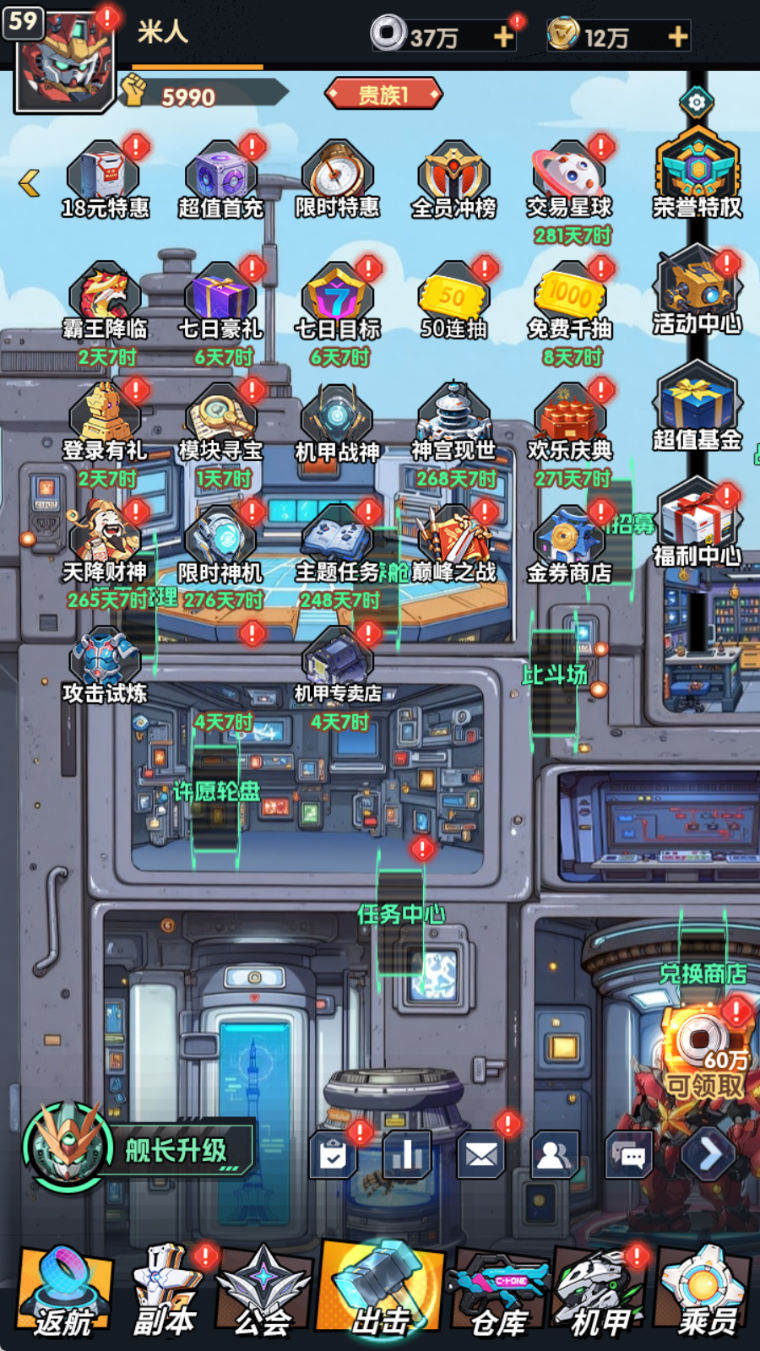Viewport: 760px width, 1351px height.
Task: Open the 乘员 tab
Action: [x=705, y=1293]
